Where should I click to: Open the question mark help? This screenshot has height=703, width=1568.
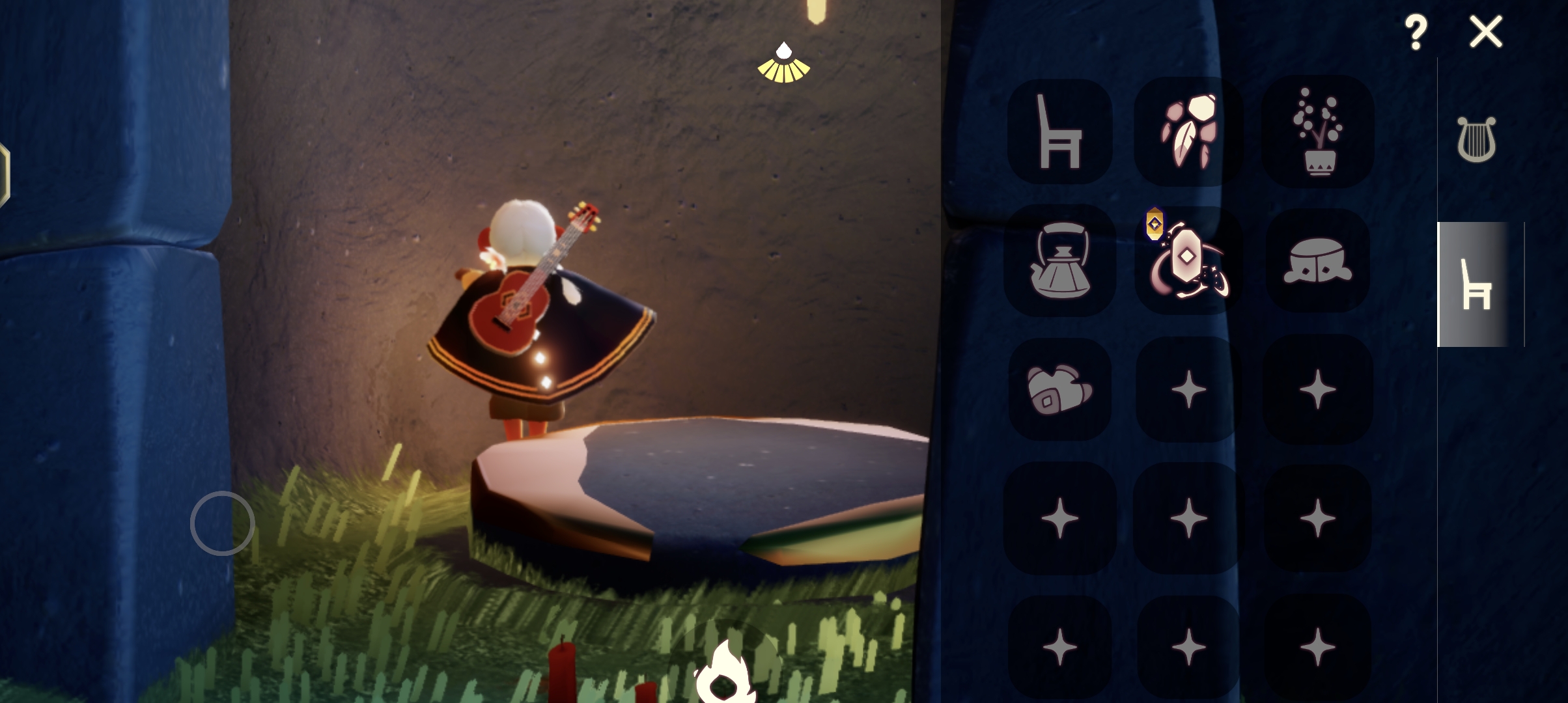tap(1416, 33)
